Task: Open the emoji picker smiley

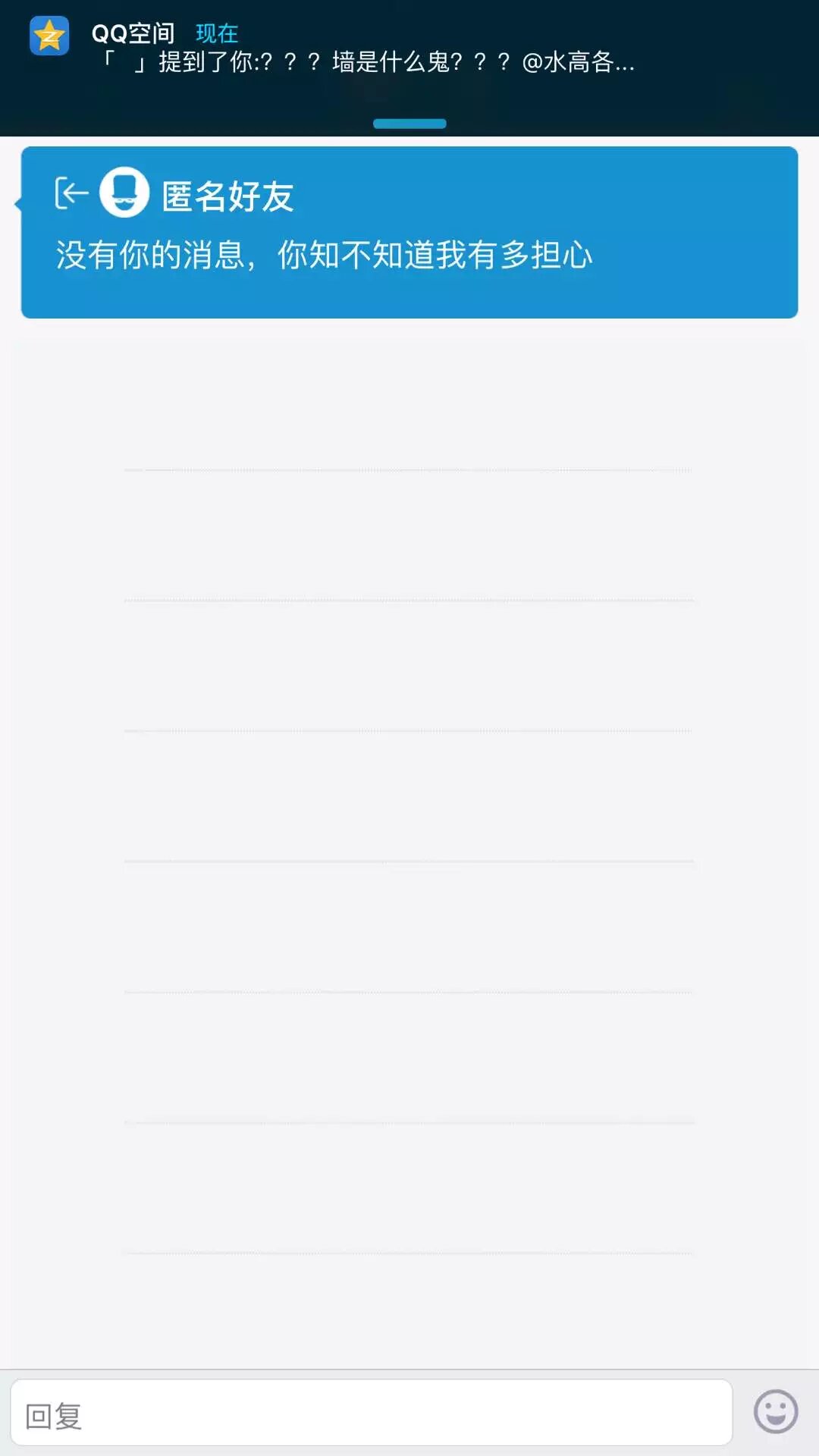Action: (775, 1411)
